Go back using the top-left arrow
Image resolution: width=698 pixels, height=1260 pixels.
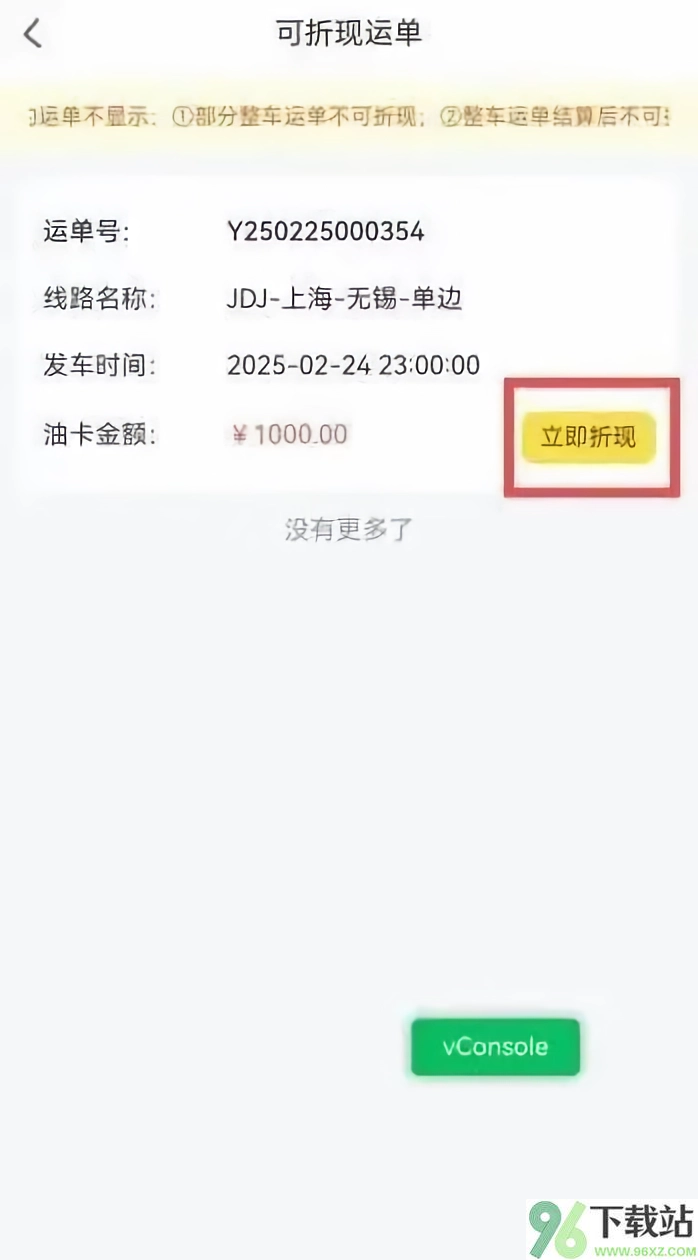click(x=33, y=34)
